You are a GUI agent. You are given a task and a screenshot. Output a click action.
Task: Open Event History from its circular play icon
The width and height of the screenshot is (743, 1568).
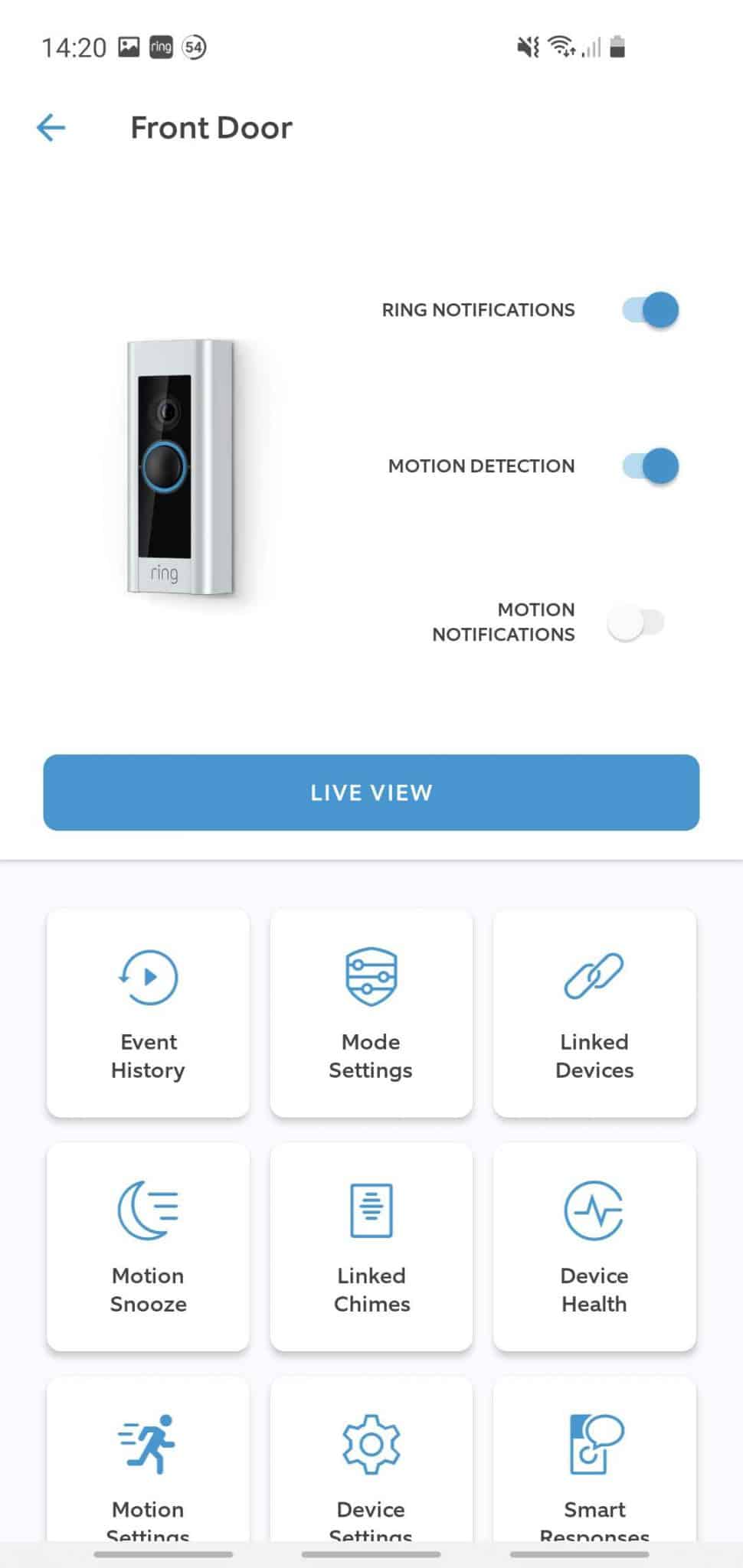click(x=148, y=976)
